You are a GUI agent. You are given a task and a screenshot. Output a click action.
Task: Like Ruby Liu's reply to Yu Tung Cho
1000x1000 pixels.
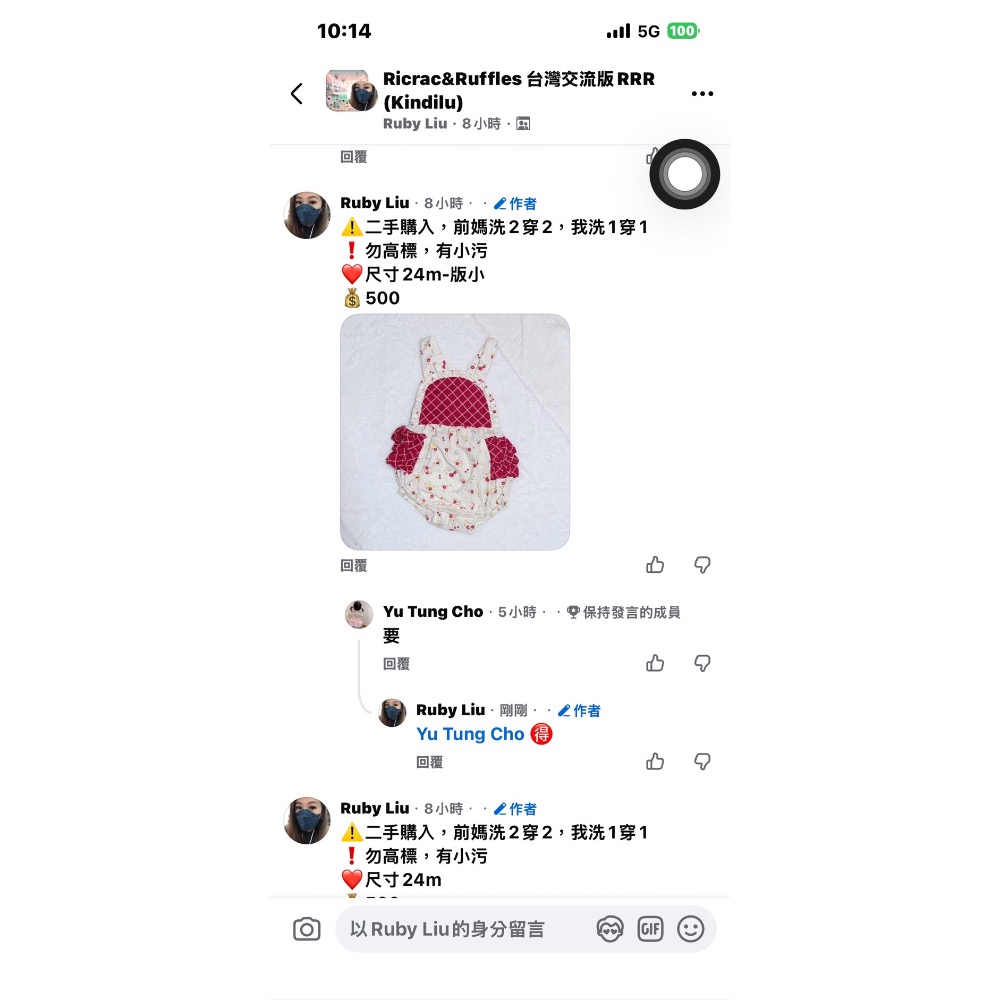[655, 762]
